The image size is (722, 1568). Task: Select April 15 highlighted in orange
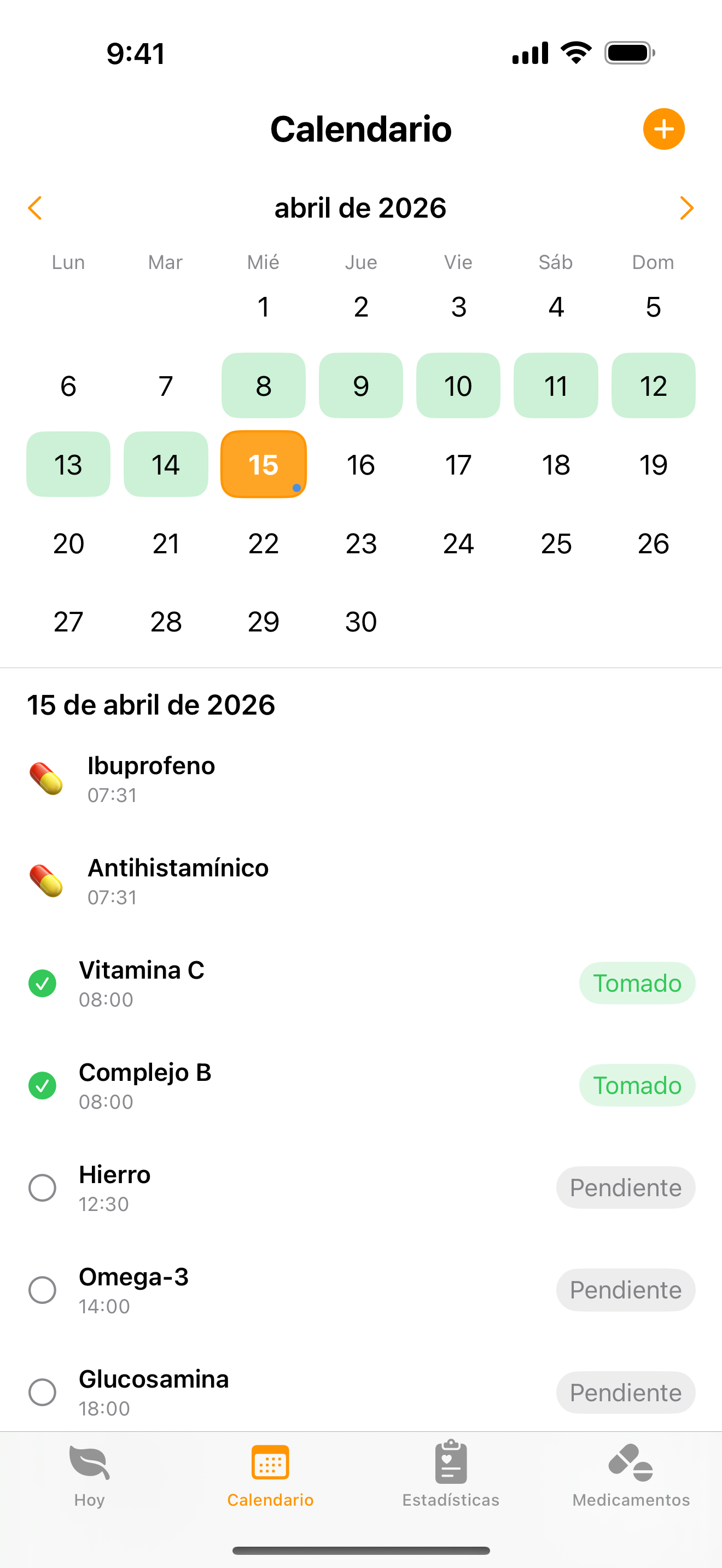tap(263, 464)
